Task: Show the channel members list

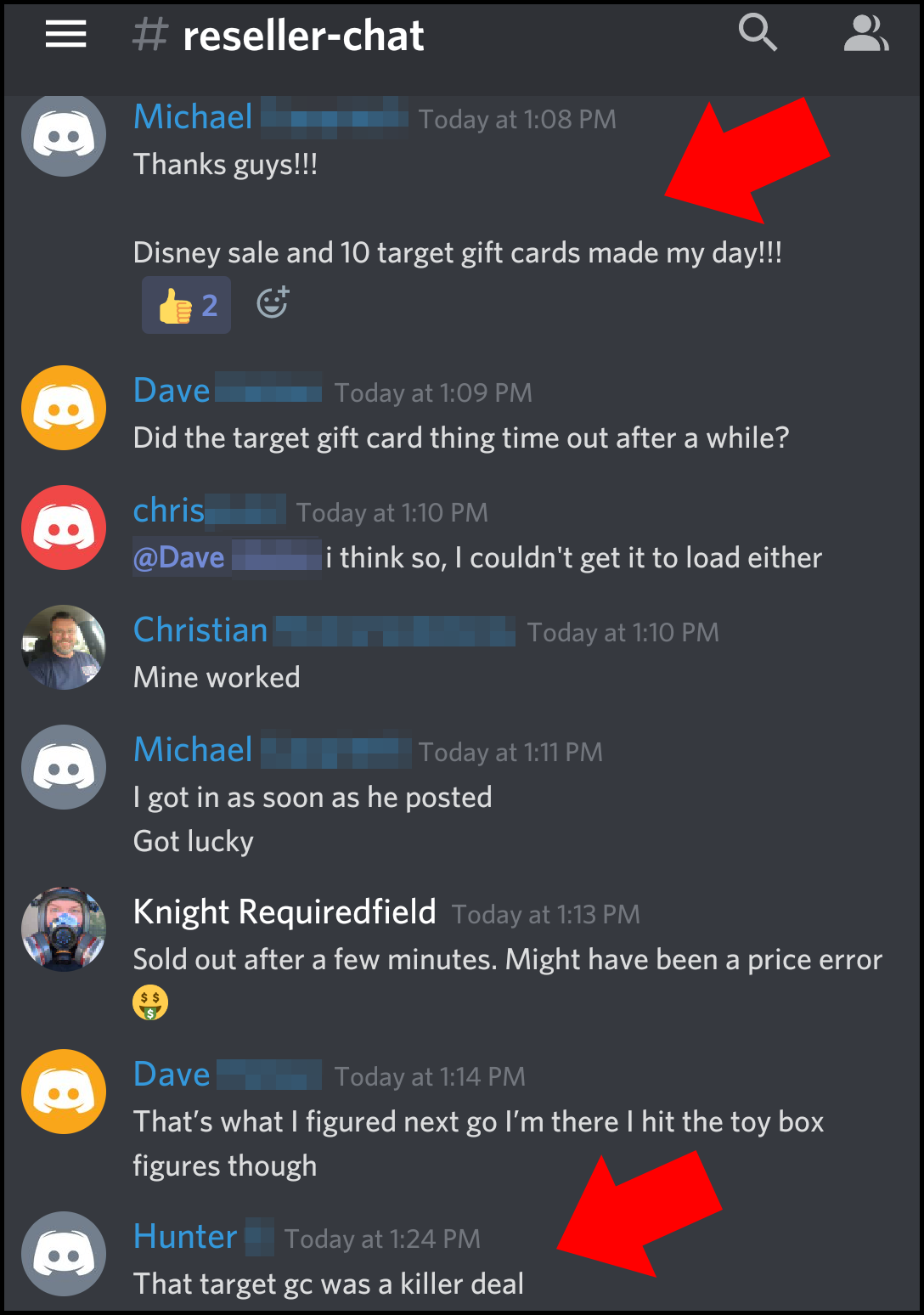Action: 865,34
